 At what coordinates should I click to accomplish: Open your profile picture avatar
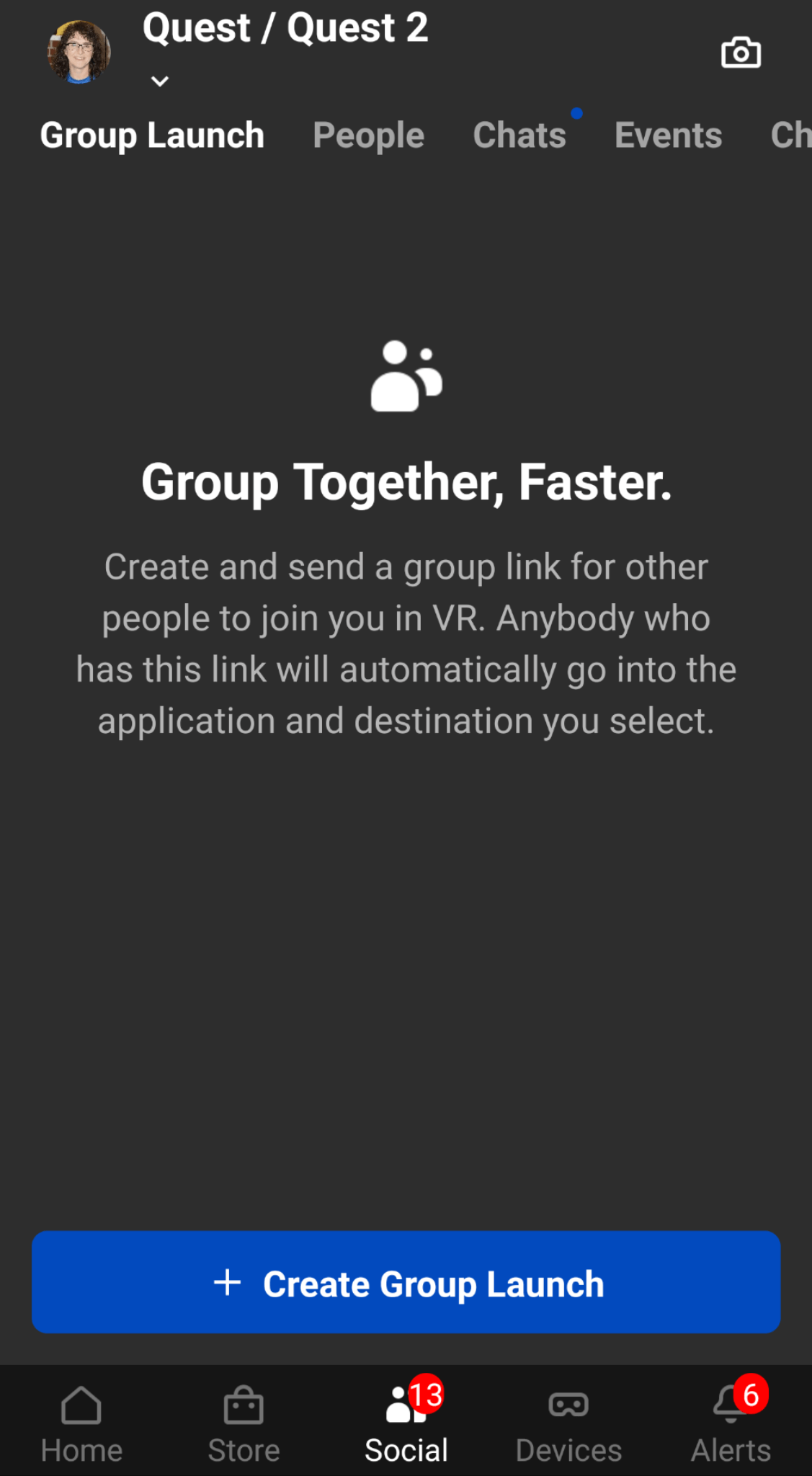(x=79, y=53)
